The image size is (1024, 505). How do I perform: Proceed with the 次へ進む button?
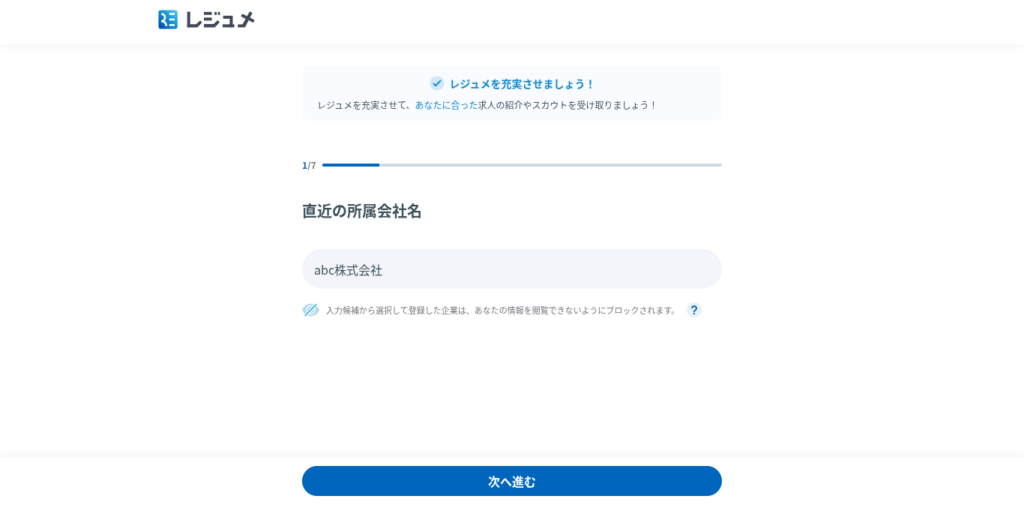(x=511, y=481)
